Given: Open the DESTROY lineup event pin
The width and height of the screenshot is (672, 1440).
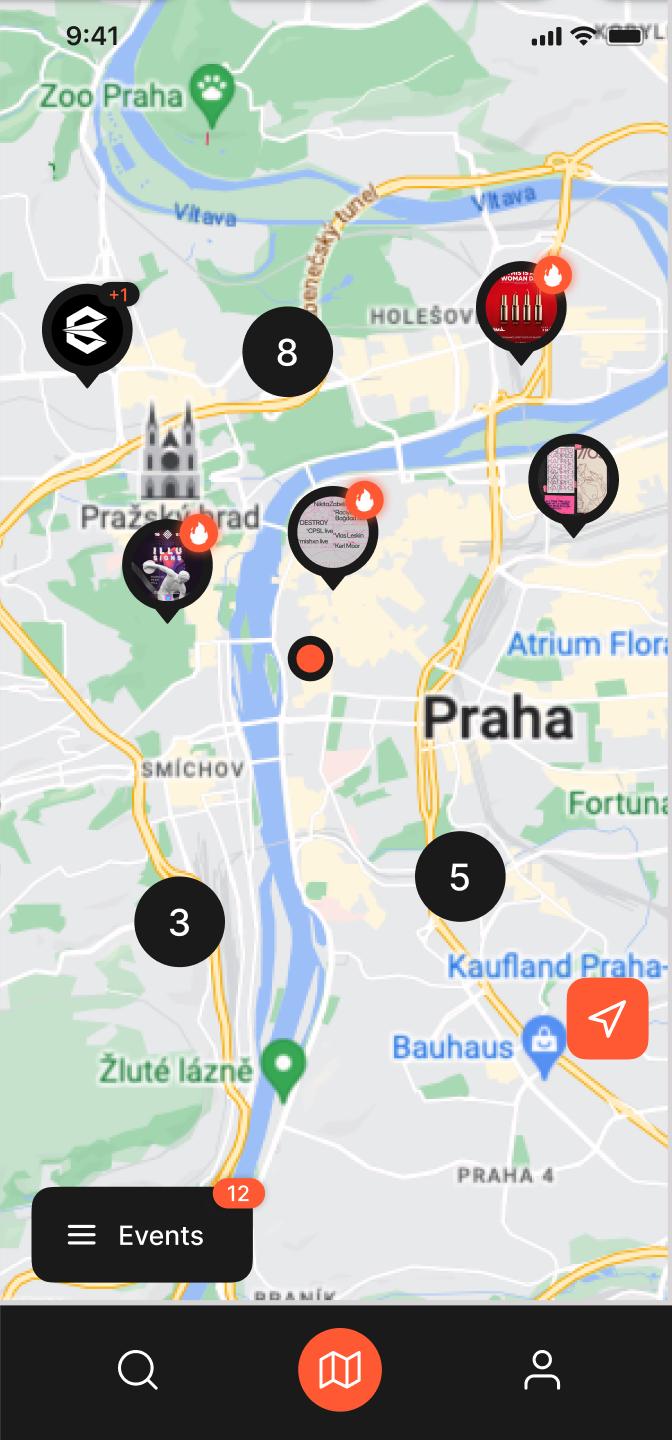Looking at the screenshot, I should click(x=332, y=532).
